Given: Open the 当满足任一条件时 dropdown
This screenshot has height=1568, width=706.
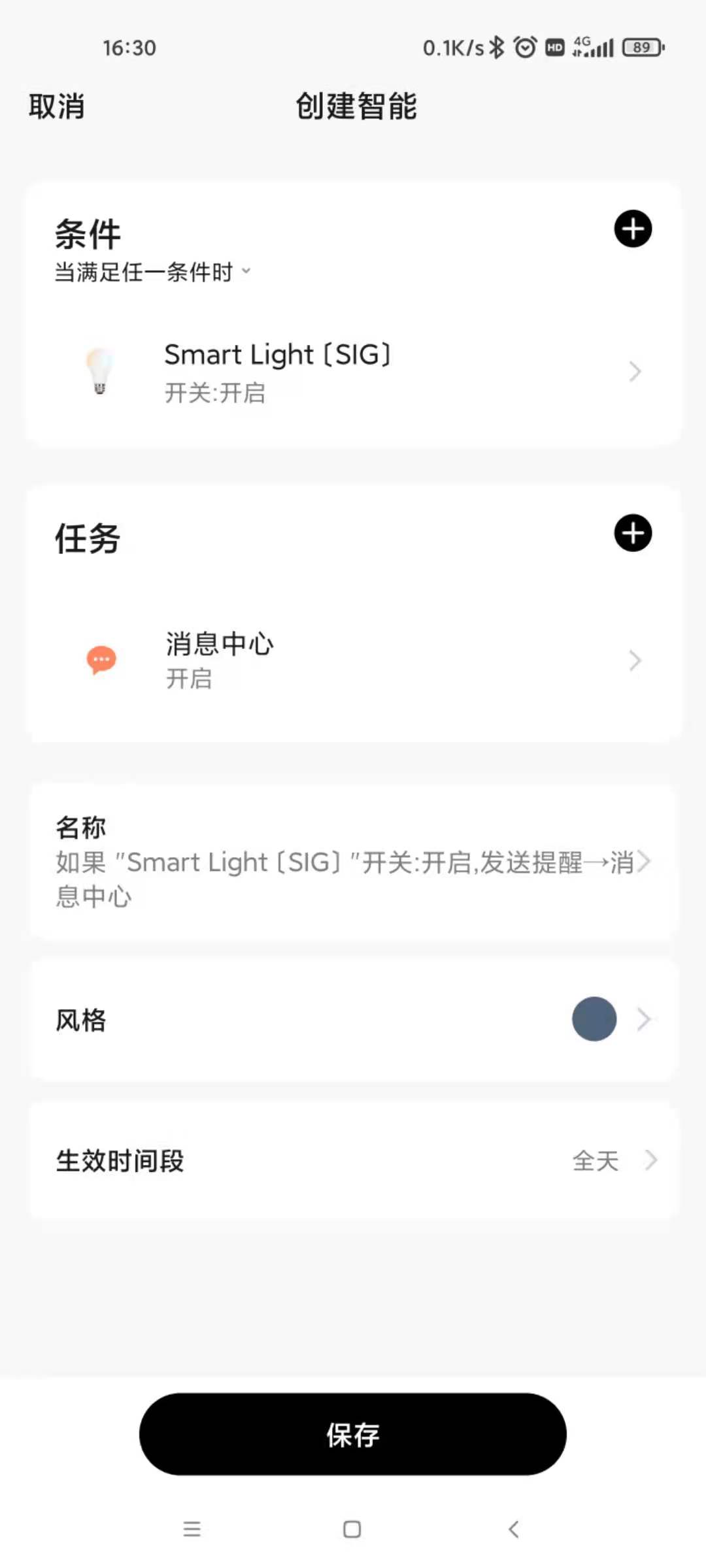Looking at the screenshot, I should (x=152, y=272).
